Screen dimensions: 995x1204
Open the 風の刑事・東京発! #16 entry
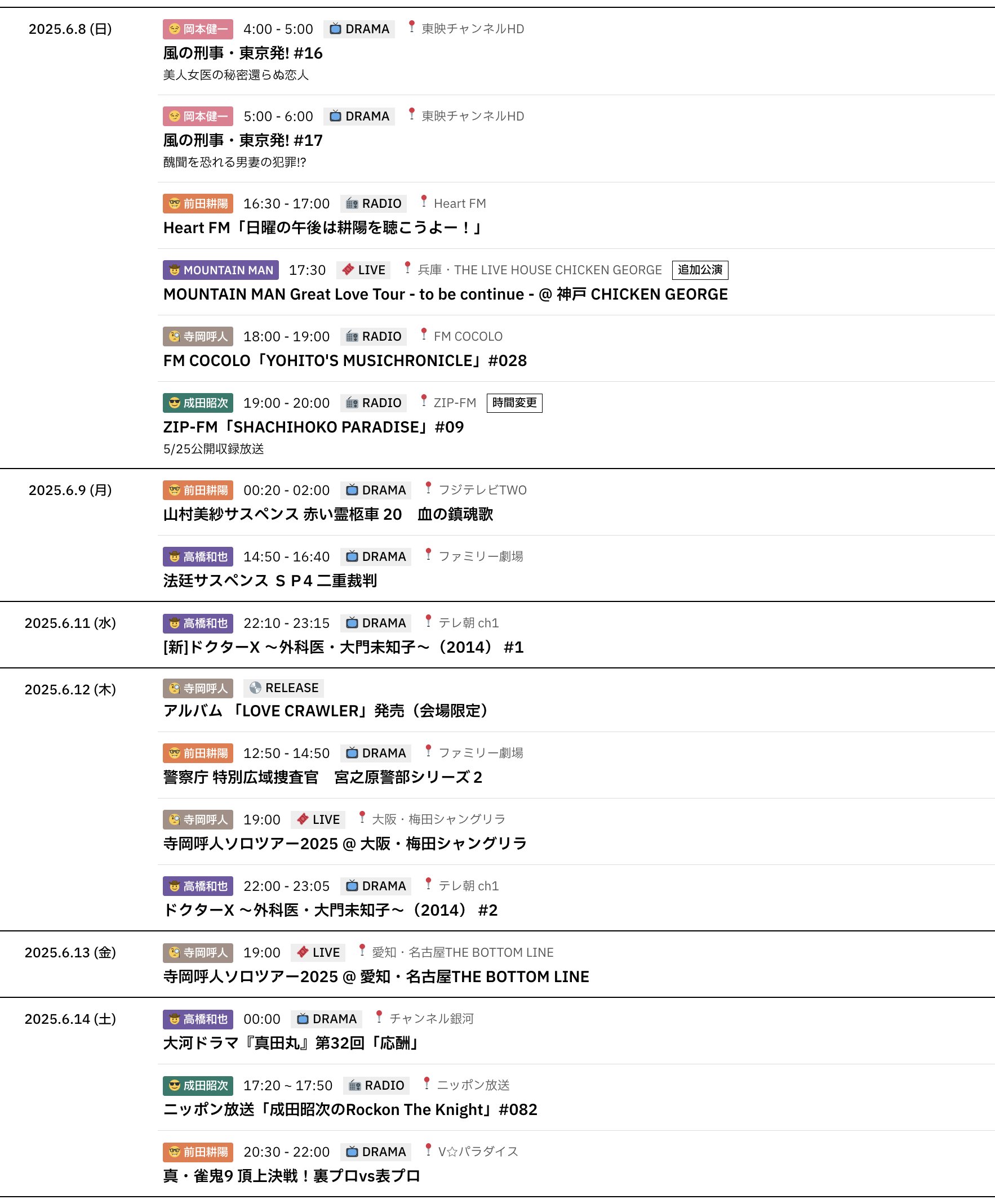[x=242, y=53]
